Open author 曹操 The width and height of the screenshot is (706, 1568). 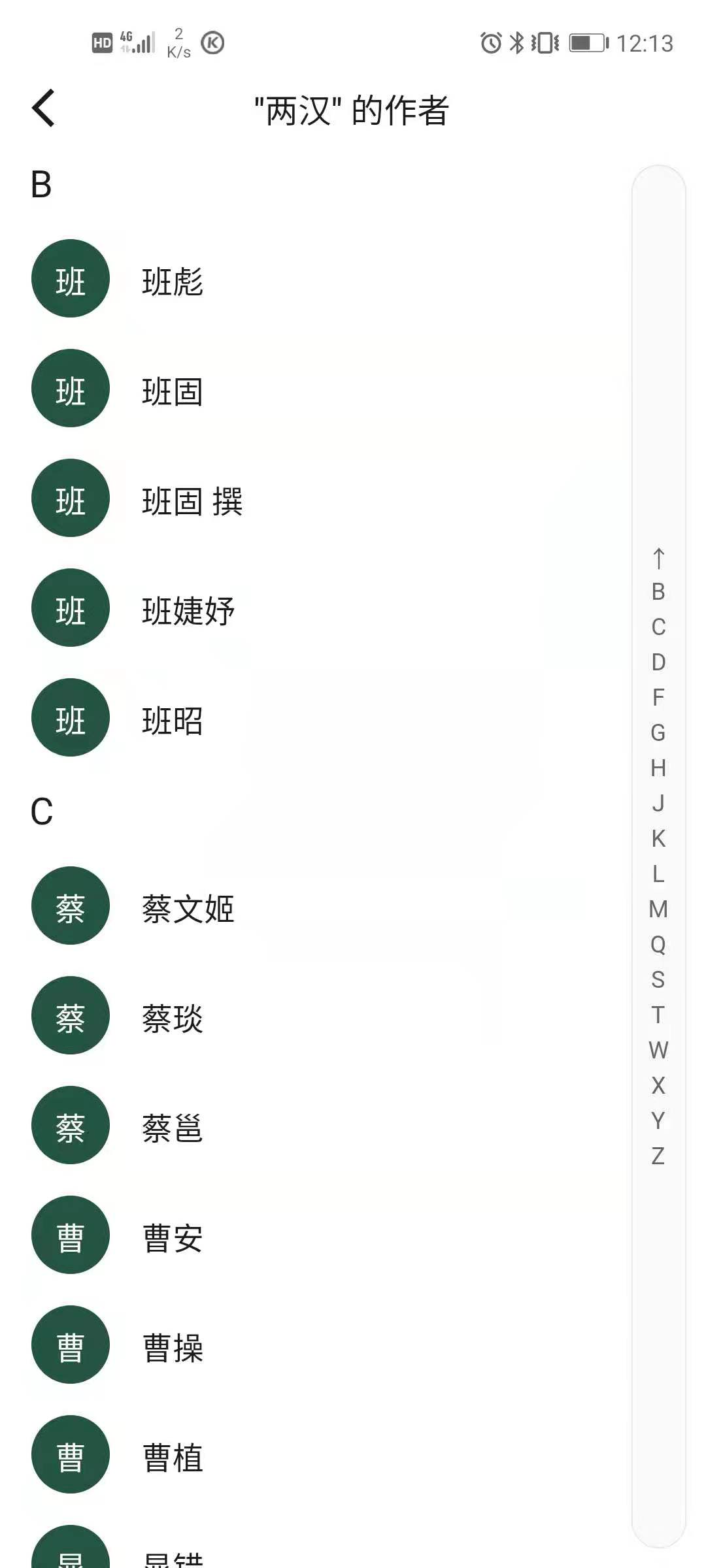pos(173,1348)
